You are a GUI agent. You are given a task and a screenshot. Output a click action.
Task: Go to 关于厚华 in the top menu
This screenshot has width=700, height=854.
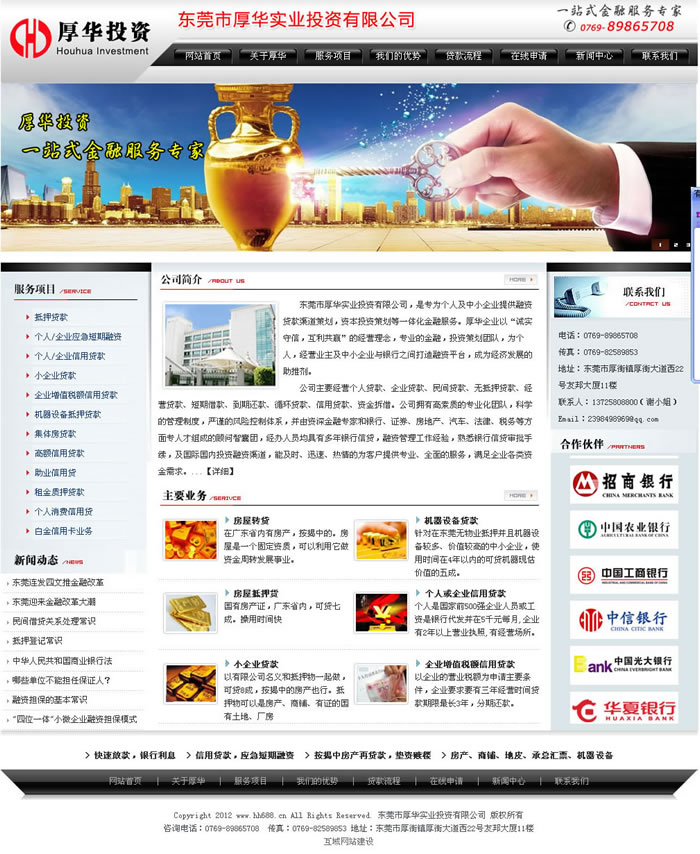pyautogui.click(x=268, y=56)
